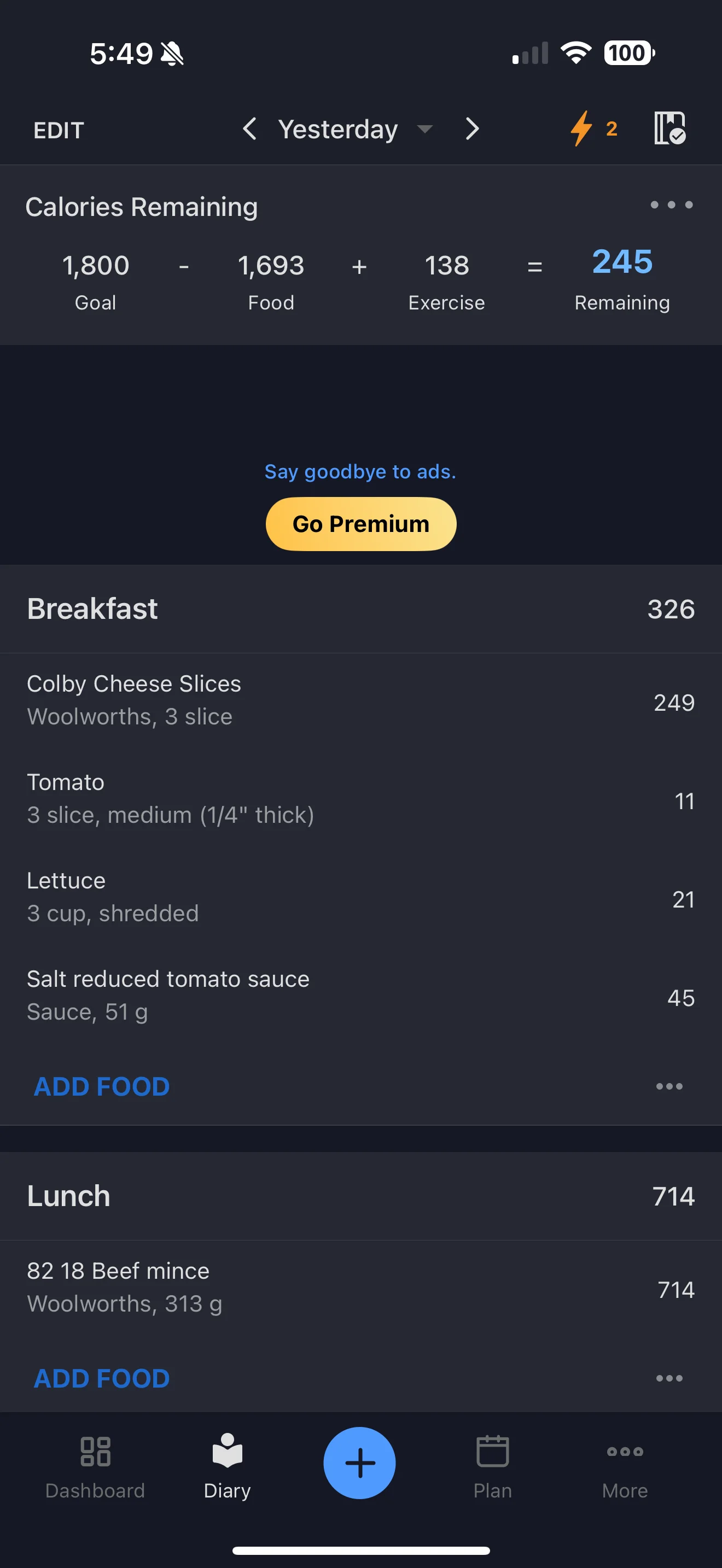Tap the Go Premium button
The height and width of the screenshot is (1568, 722).
point(361,524)
